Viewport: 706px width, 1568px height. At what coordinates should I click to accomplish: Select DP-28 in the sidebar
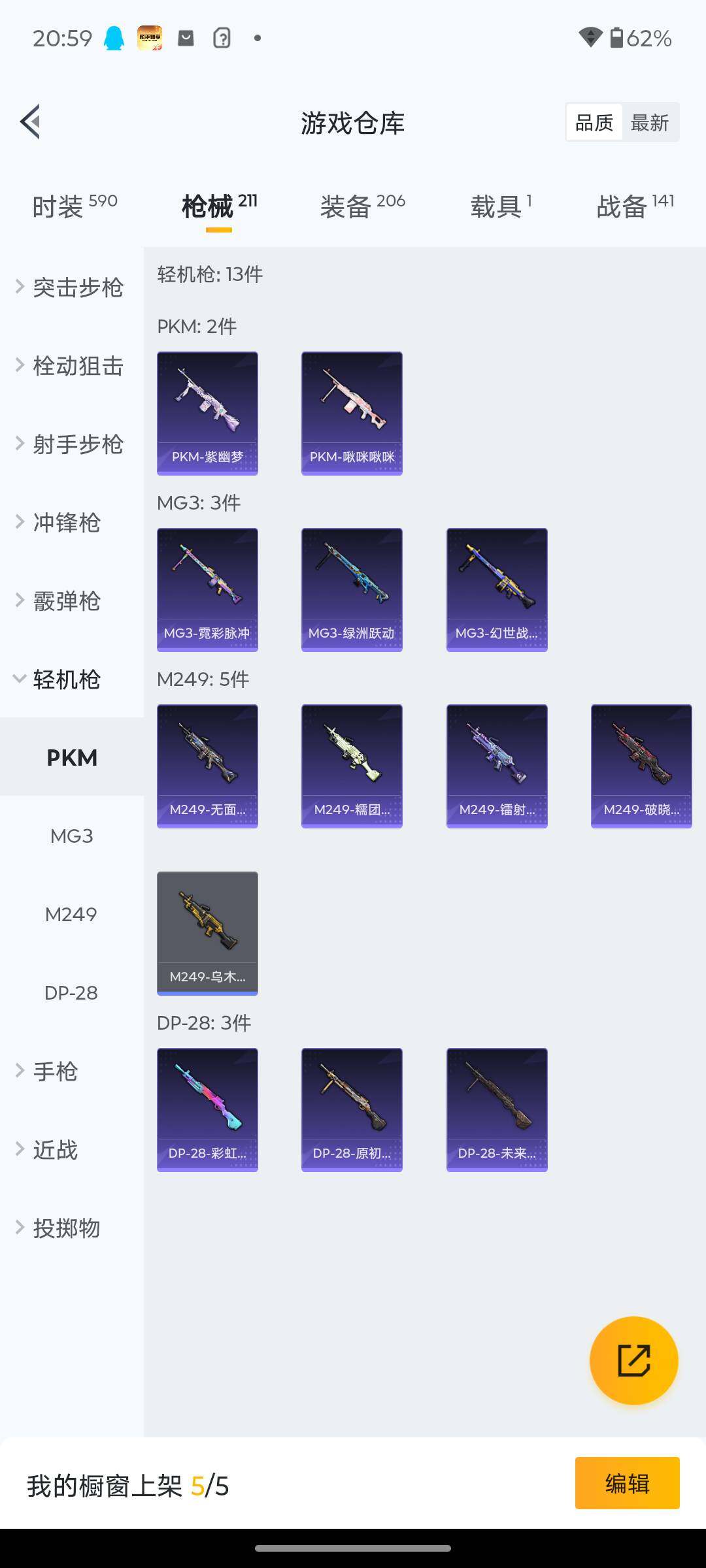coord(71,992)
